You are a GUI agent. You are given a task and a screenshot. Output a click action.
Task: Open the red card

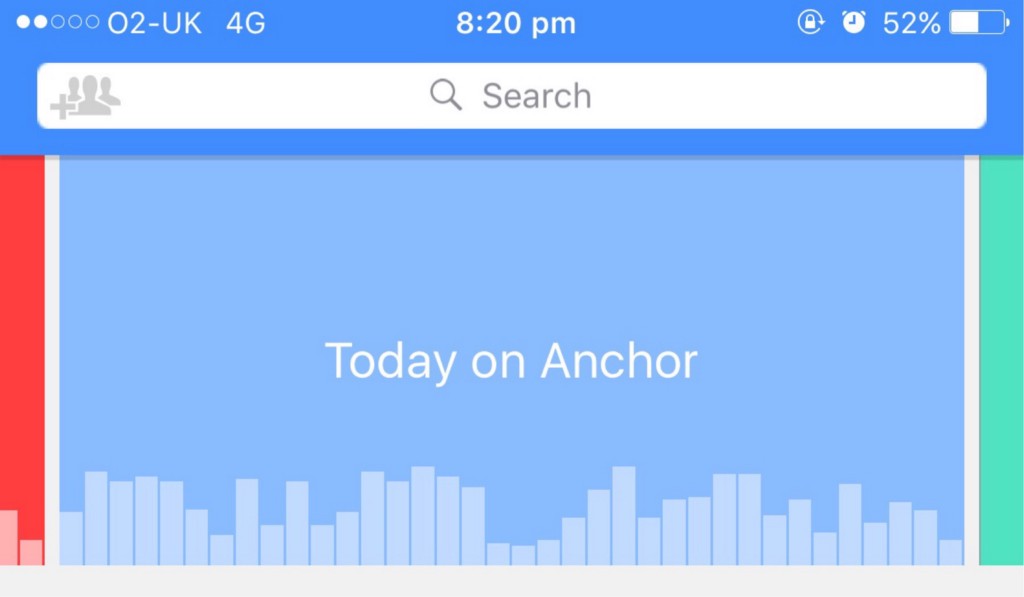(x=21, y=360)
